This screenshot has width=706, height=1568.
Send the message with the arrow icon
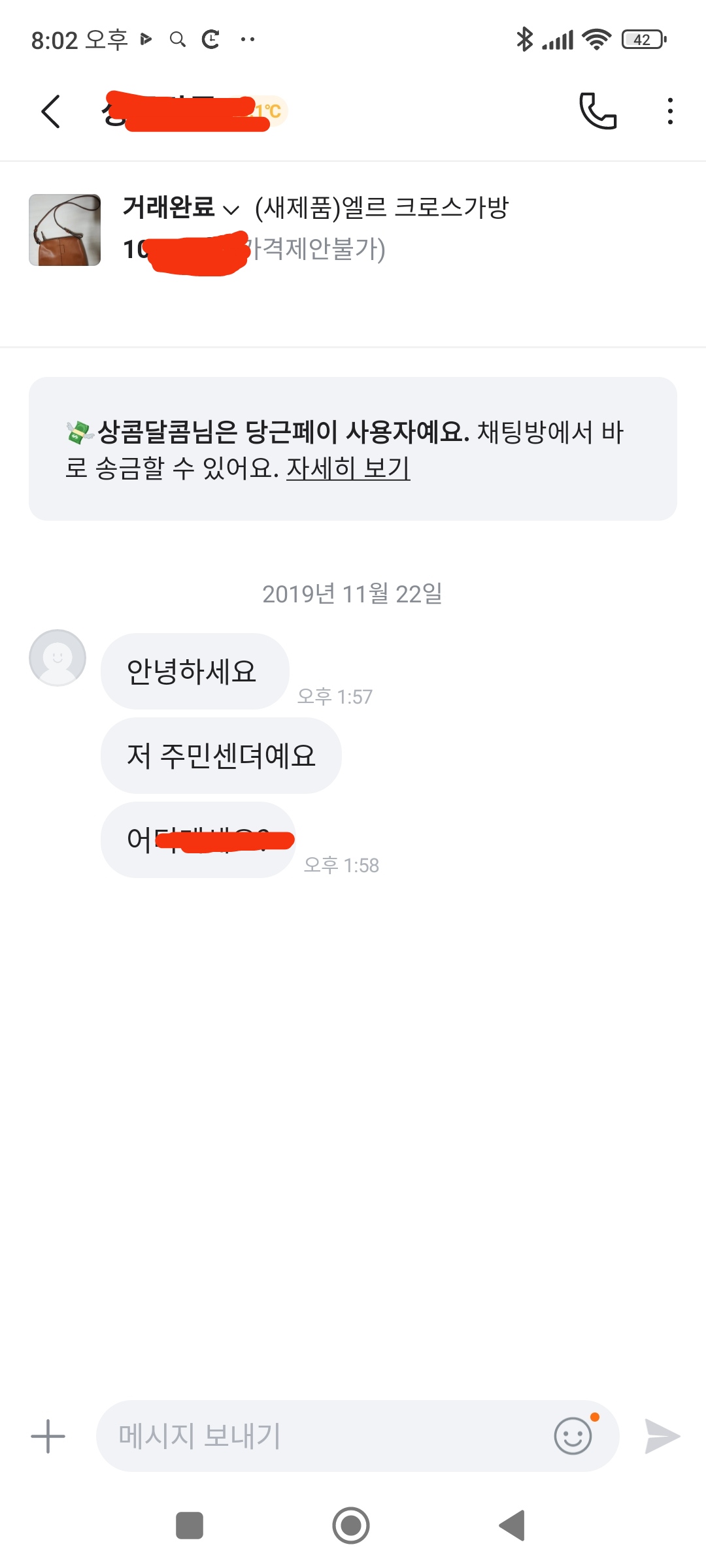(x=662, y=1436)
